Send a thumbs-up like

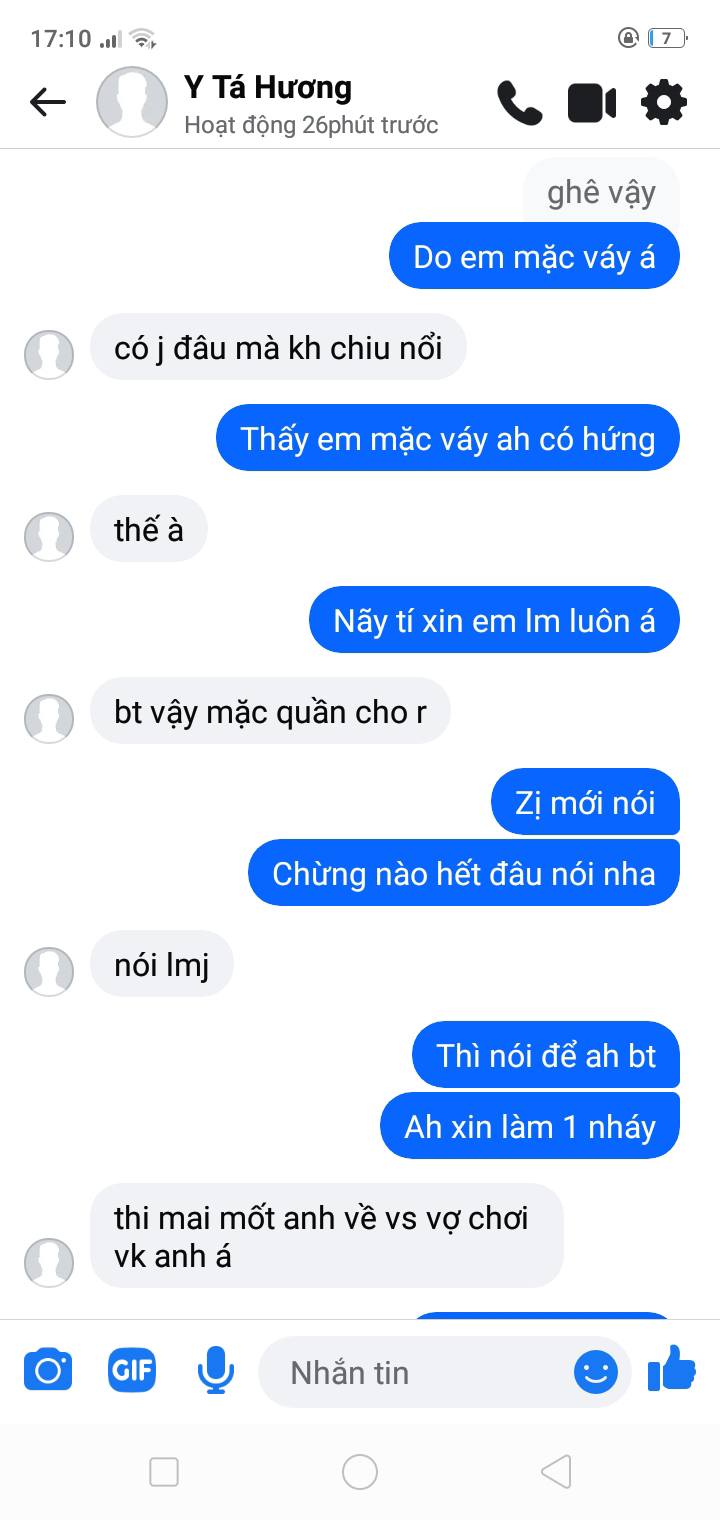(x=672, y=1369)
